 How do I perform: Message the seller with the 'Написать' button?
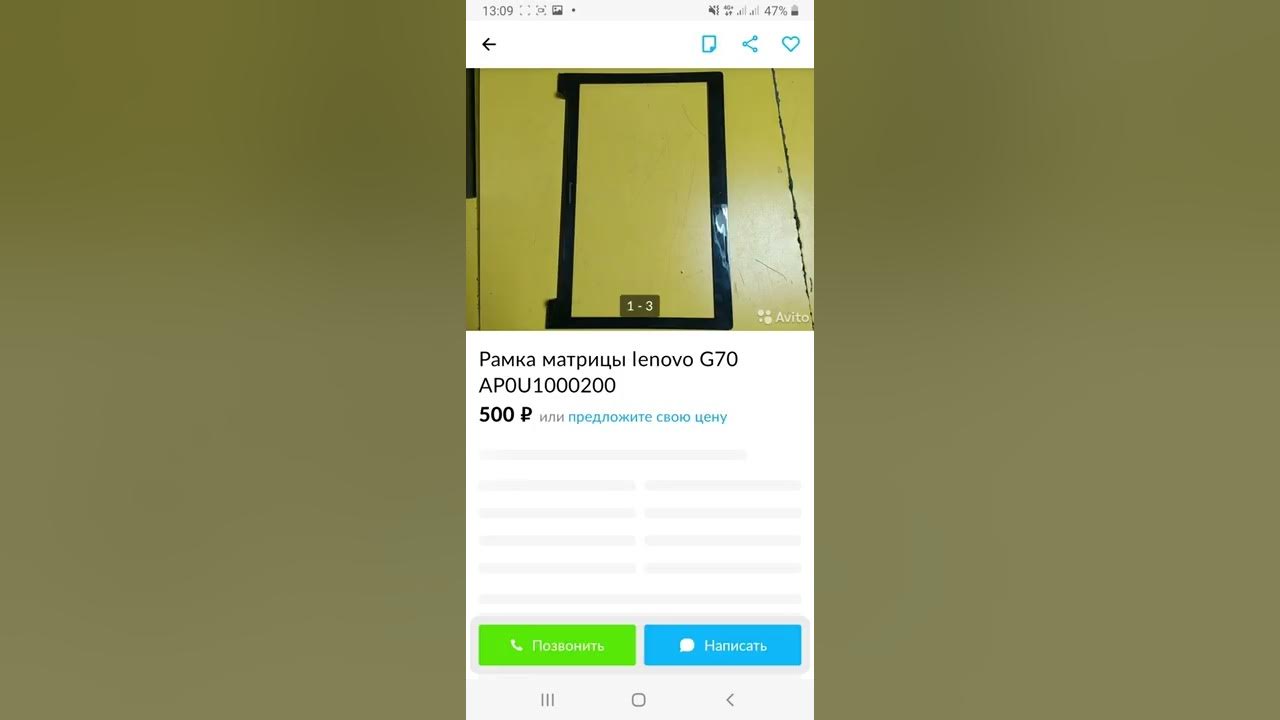tap(722, 645)
